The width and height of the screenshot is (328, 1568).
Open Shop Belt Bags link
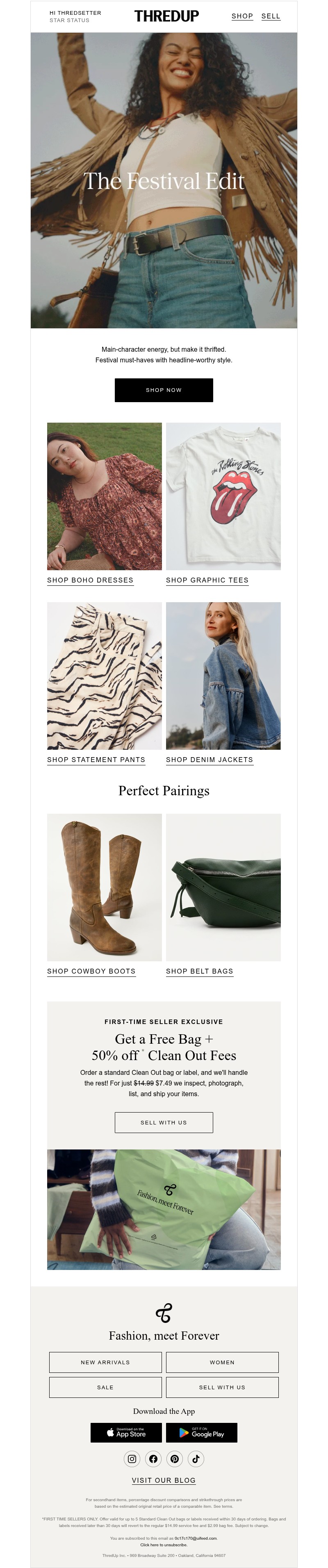click(200, 971)
